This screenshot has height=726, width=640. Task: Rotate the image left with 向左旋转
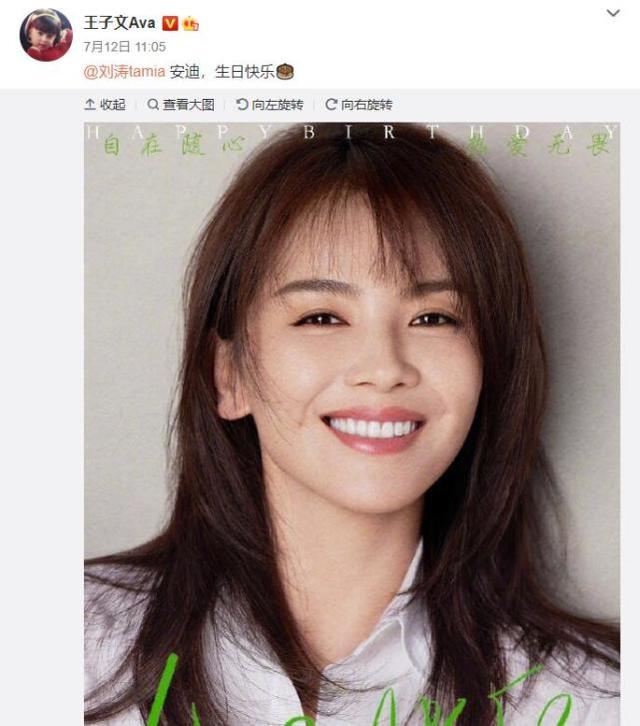click(x=270, y=105)
